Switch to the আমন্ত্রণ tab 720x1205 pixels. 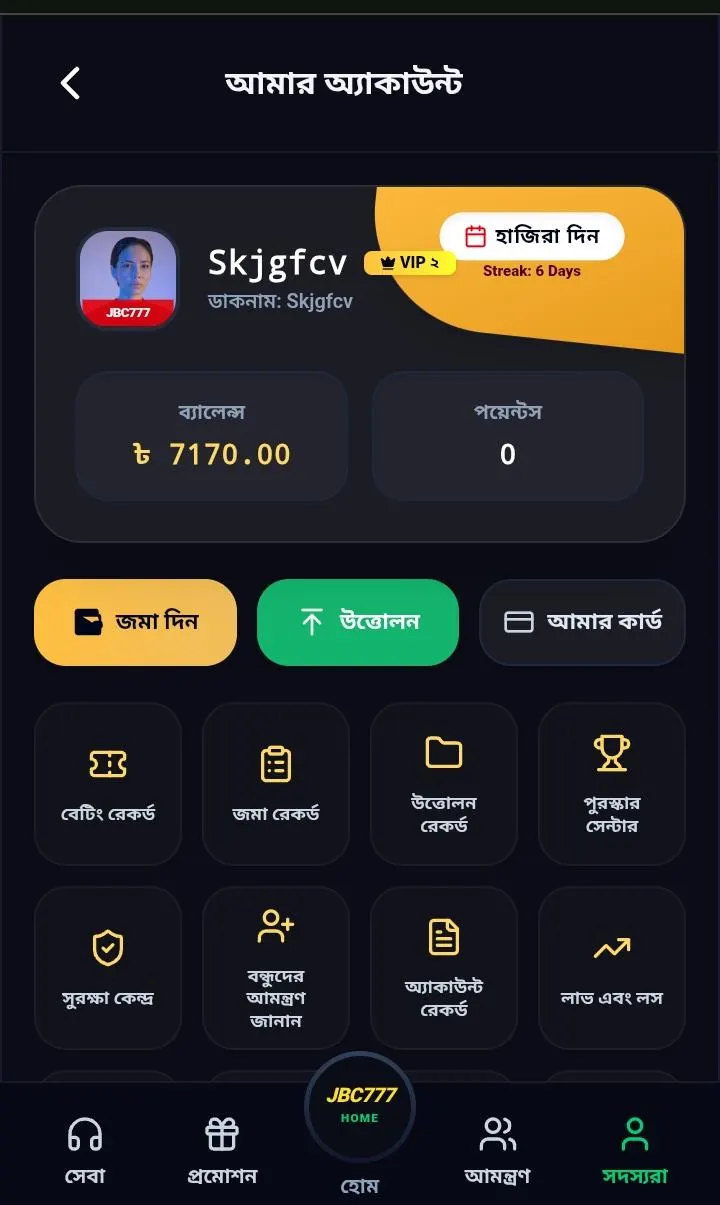coord(498,1150)
